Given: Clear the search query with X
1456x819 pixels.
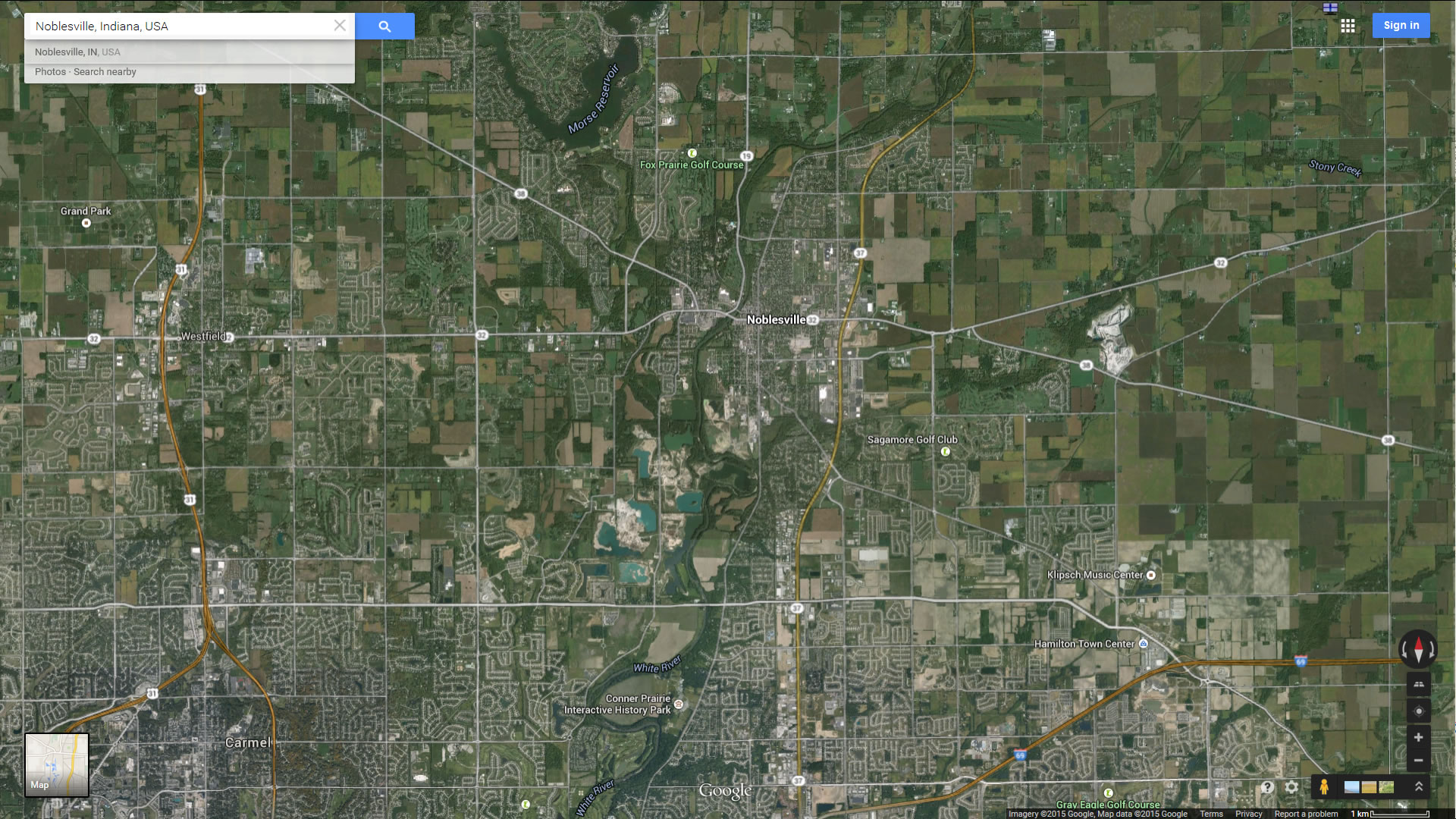Looking at the screenshot, I should [x=340, y=26].
